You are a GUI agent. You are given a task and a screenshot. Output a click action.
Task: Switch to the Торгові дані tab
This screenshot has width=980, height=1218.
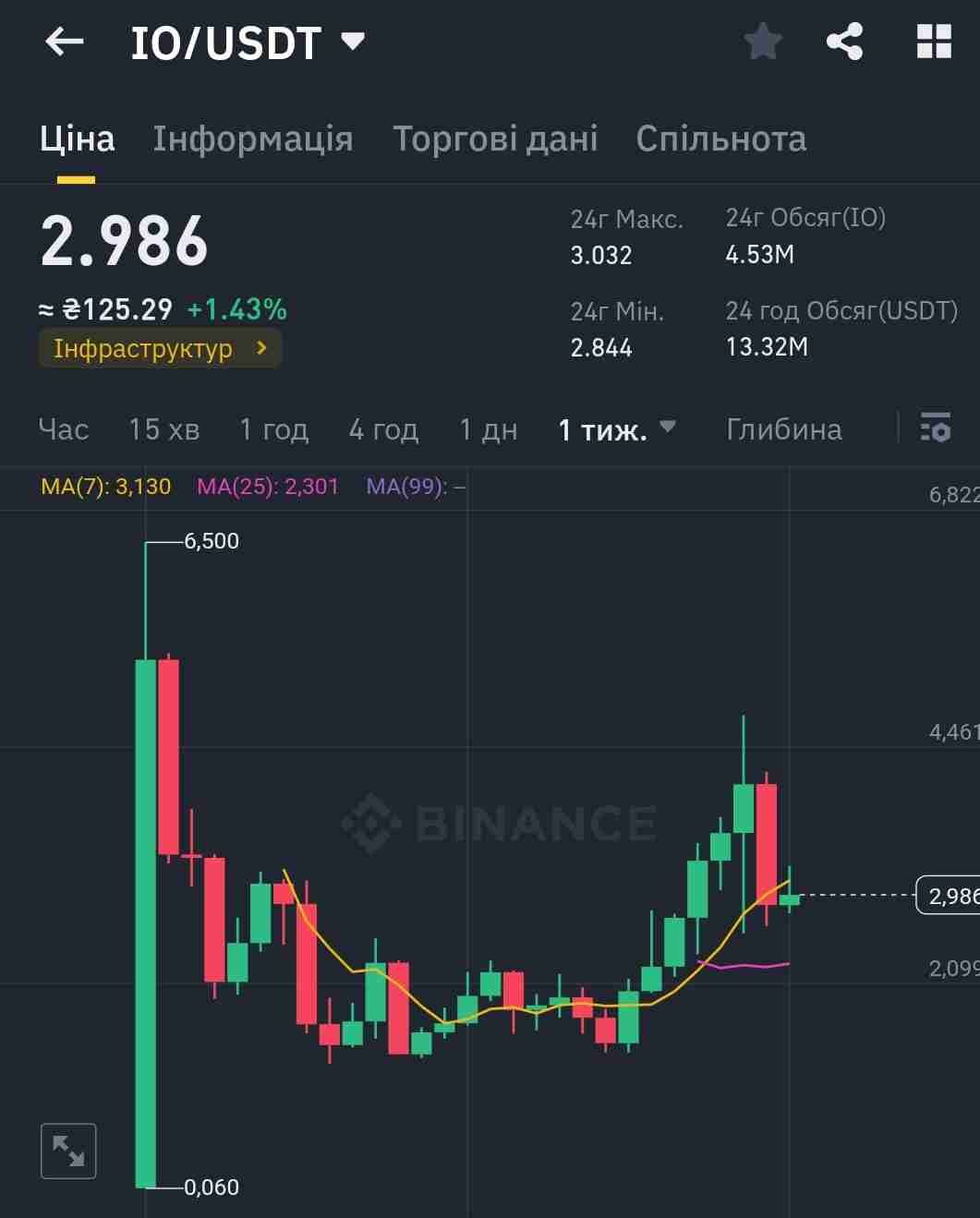pos(495,139)
